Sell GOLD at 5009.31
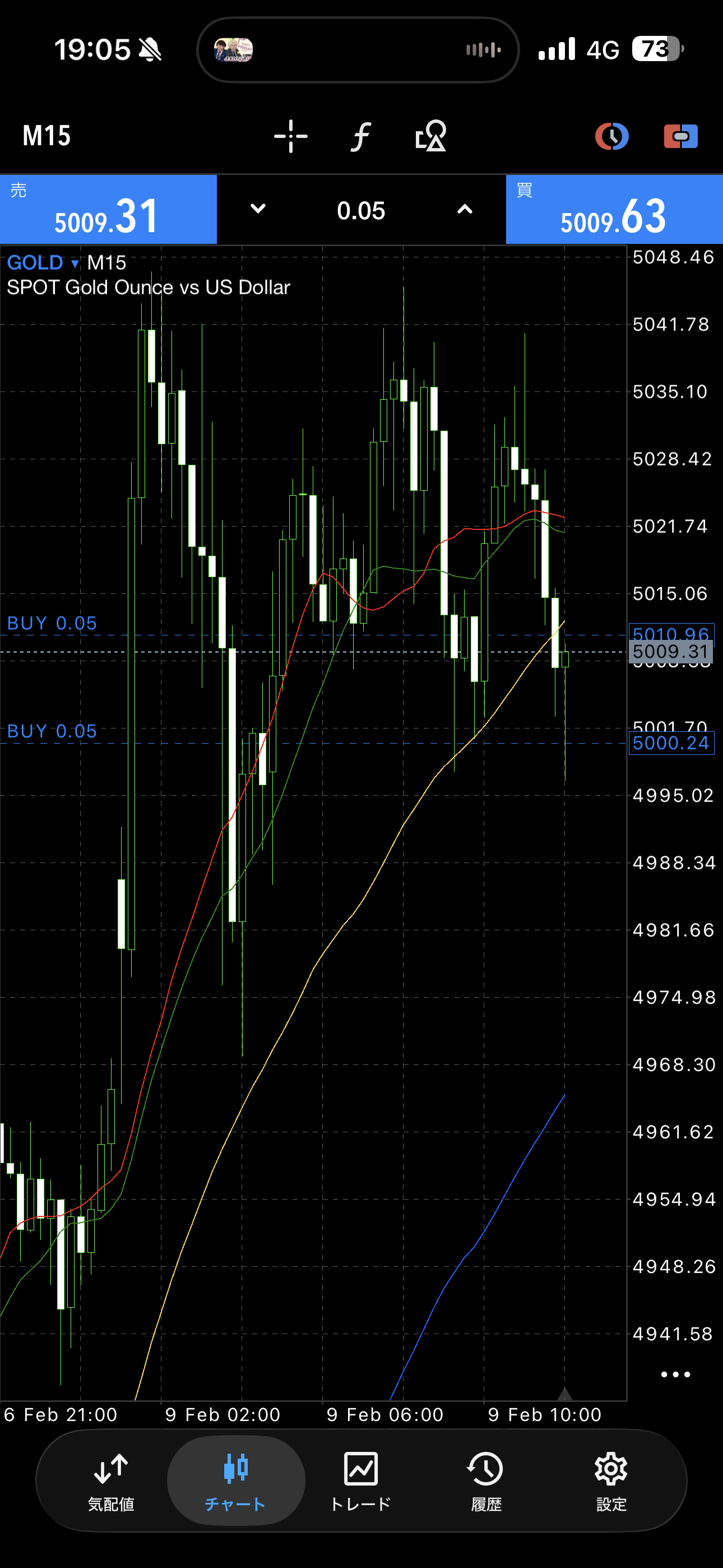 [108, 210]
